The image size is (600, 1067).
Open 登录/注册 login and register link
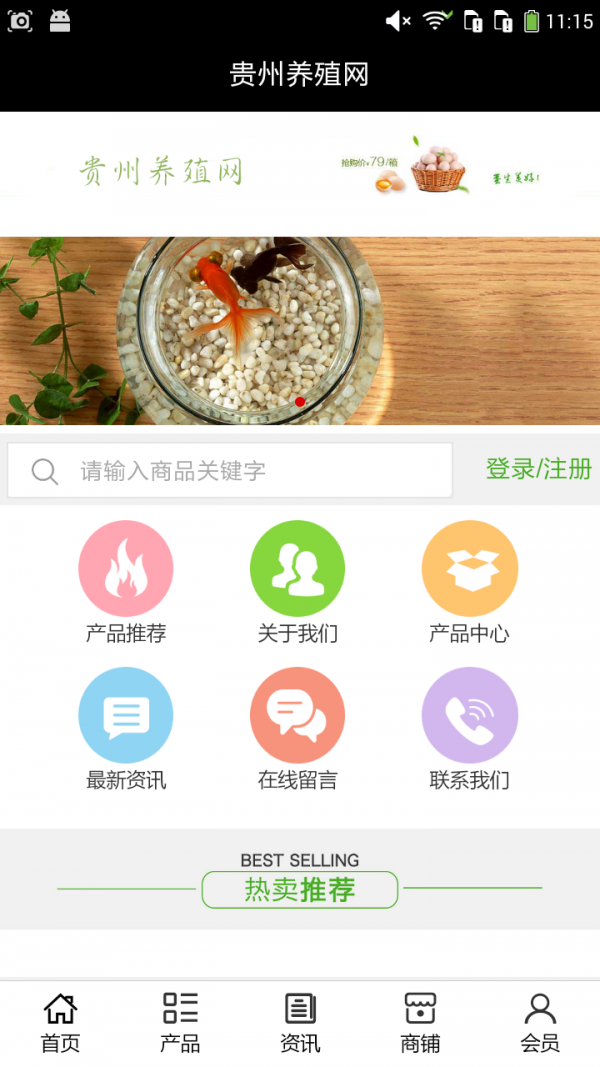click(538, 469)
